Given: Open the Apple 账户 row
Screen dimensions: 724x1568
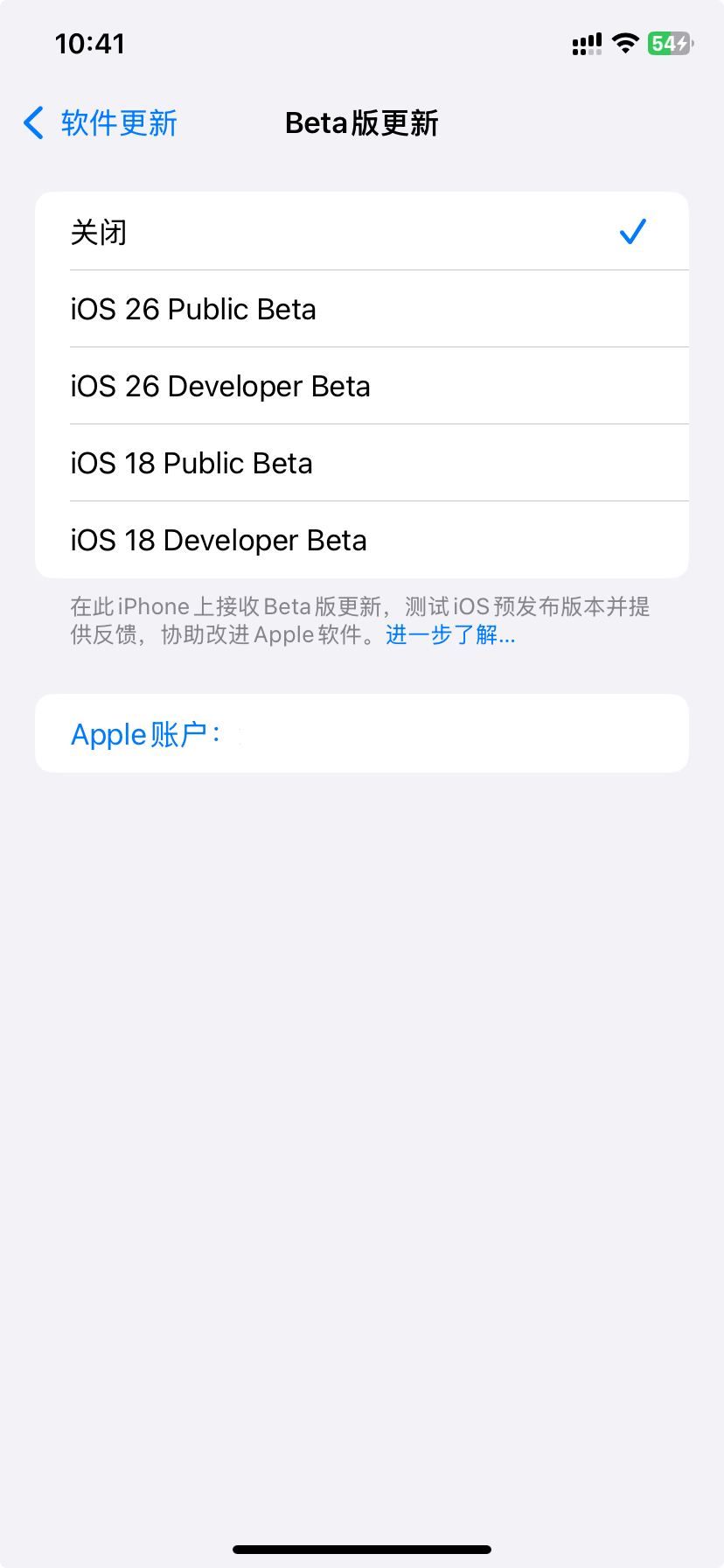Looking at the screenshot, I should (x=361, y=733).
